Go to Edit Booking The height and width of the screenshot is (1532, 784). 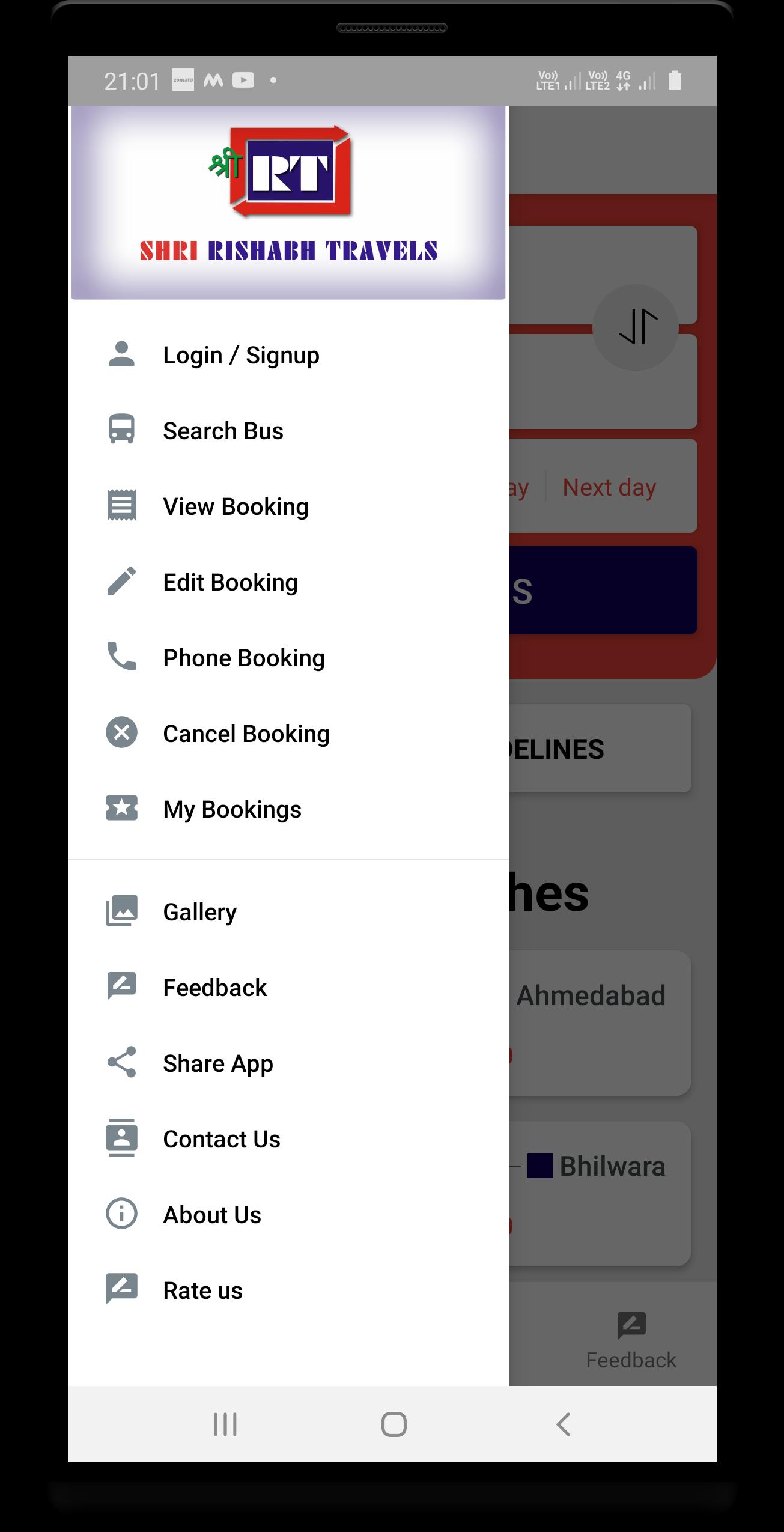pyautogui.click(x=288, y=582)
